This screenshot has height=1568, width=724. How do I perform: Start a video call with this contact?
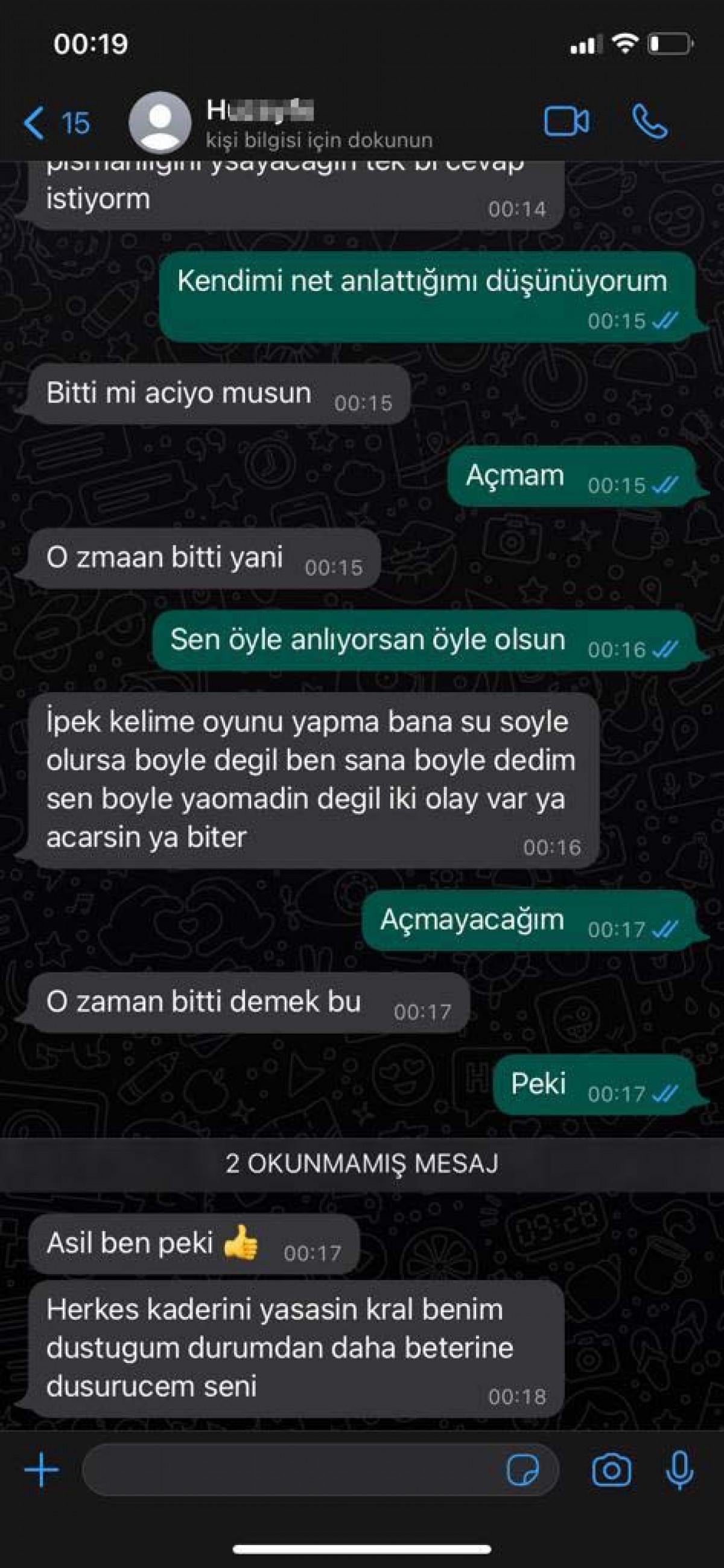[566, 122]
